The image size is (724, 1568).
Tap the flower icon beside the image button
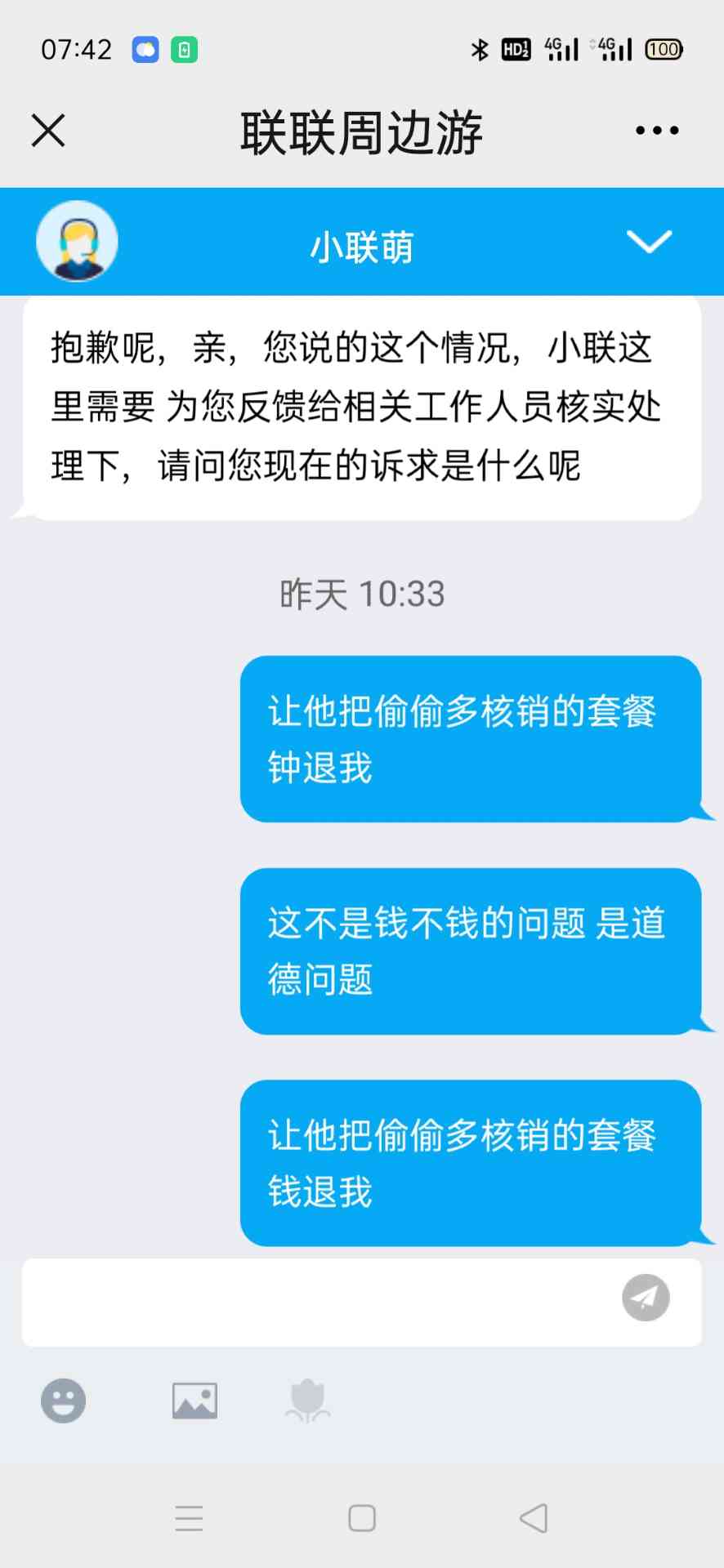307,1401
